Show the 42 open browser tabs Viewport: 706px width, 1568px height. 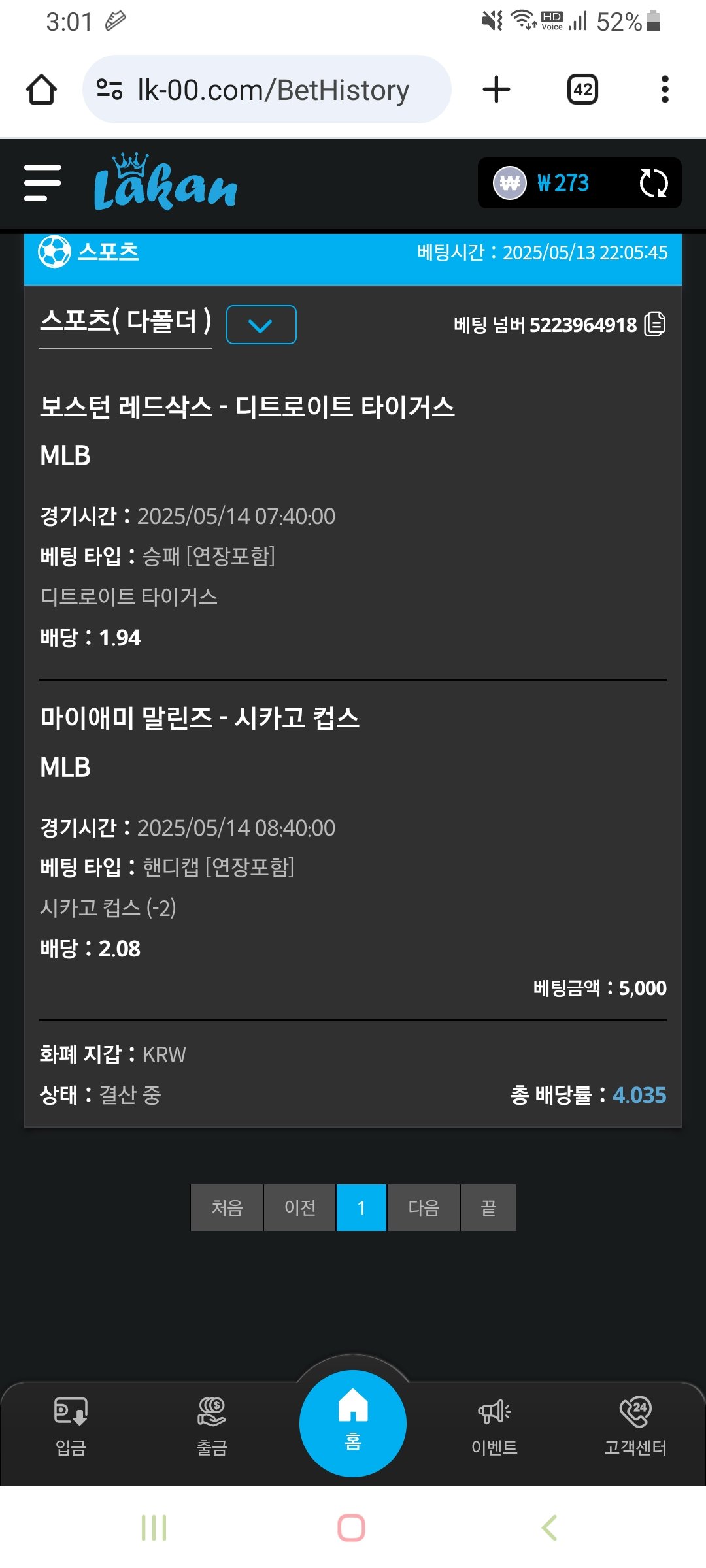coord(582,90)
